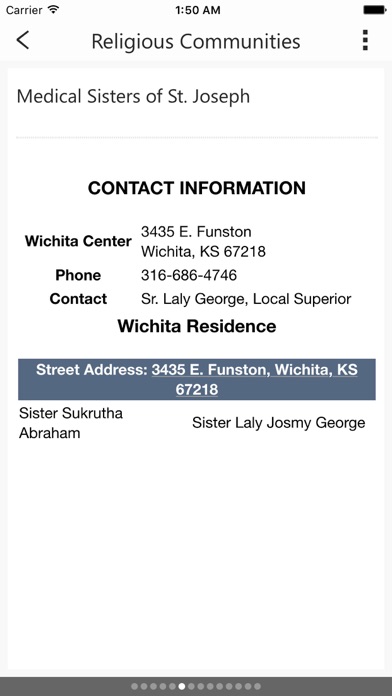
Task: Tap the page indicator dots at the bottom
Action: 196,686
